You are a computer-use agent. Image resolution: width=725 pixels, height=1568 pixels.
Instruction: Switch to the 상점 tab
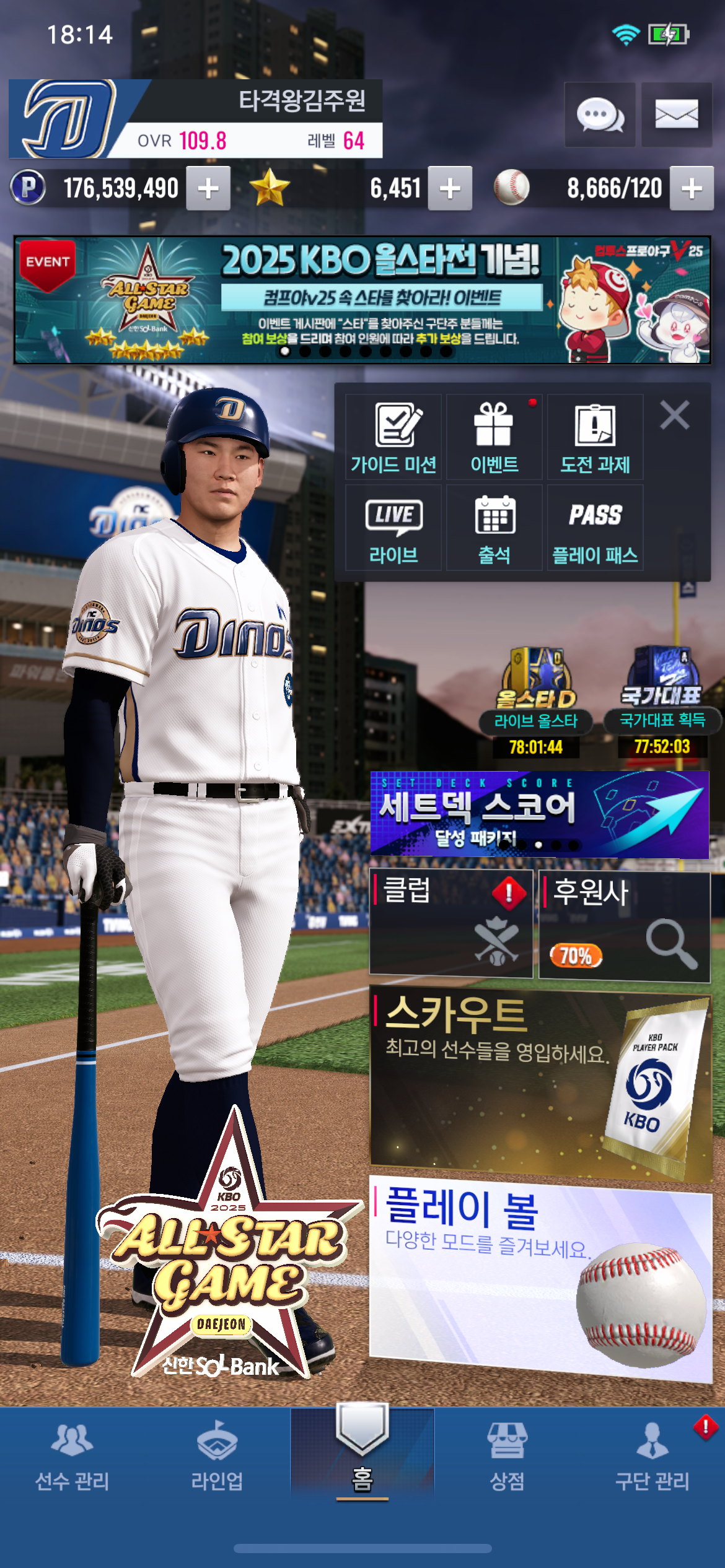point(507,1455)
